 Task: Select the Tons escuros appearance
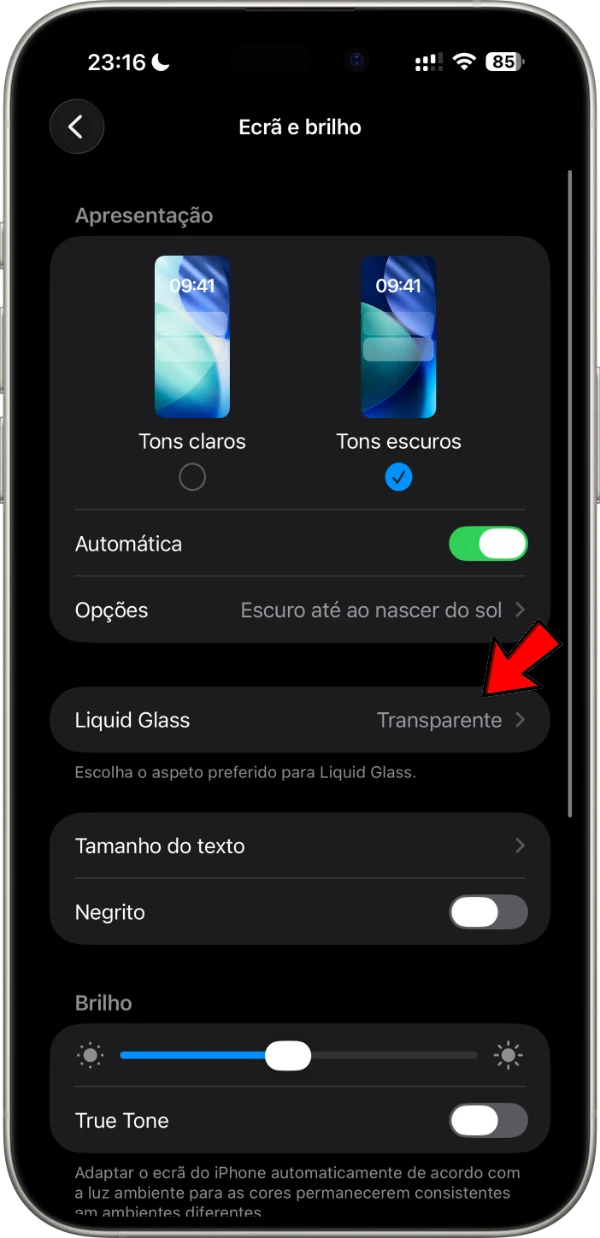(x=398, y=477)
